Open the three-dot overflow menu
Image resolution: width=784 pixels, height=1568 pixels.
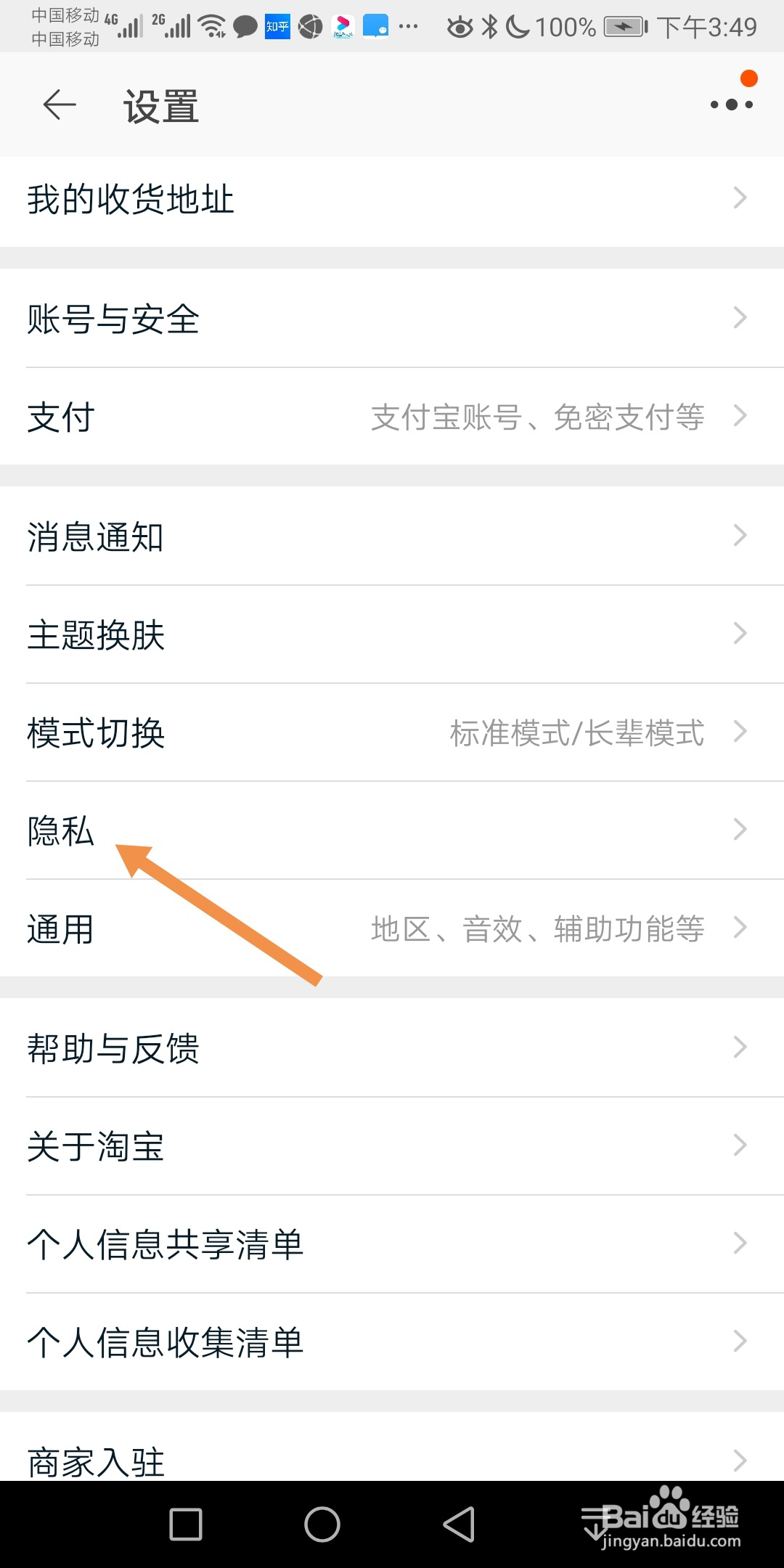[731, 105]
